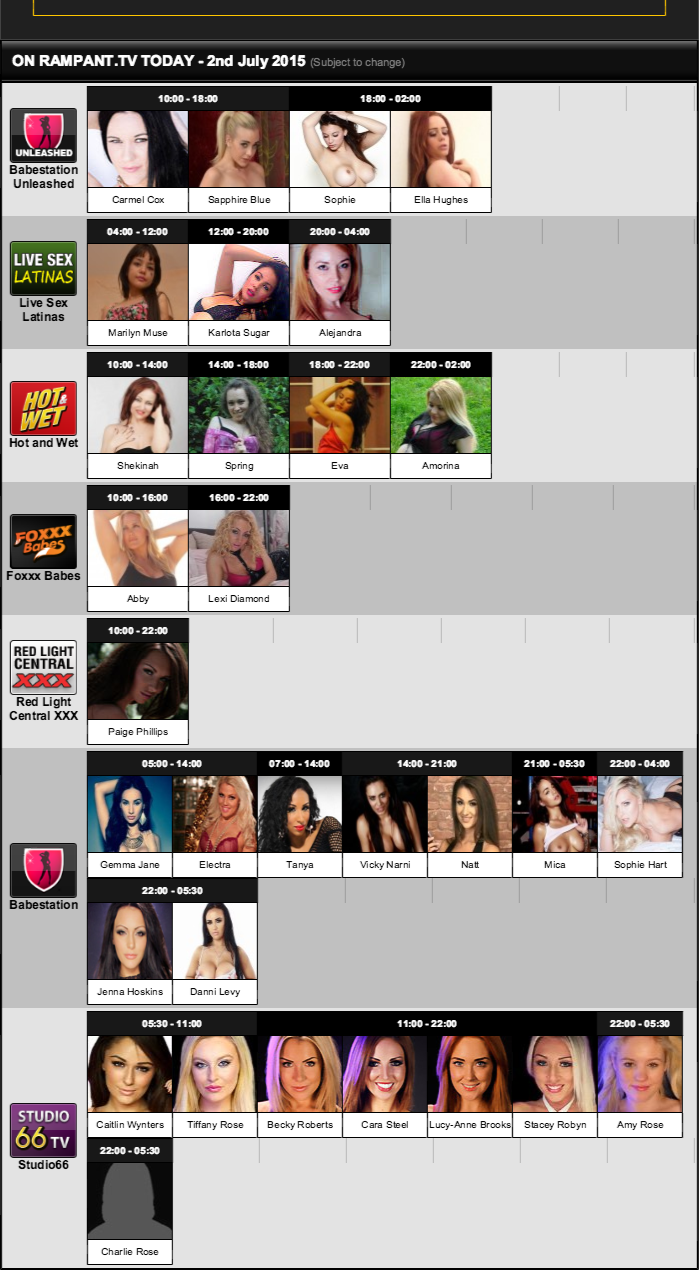Screen dimensions: 699x1270
Task: Open the Live Sex Latinas channel
Action: pos(43,269)
